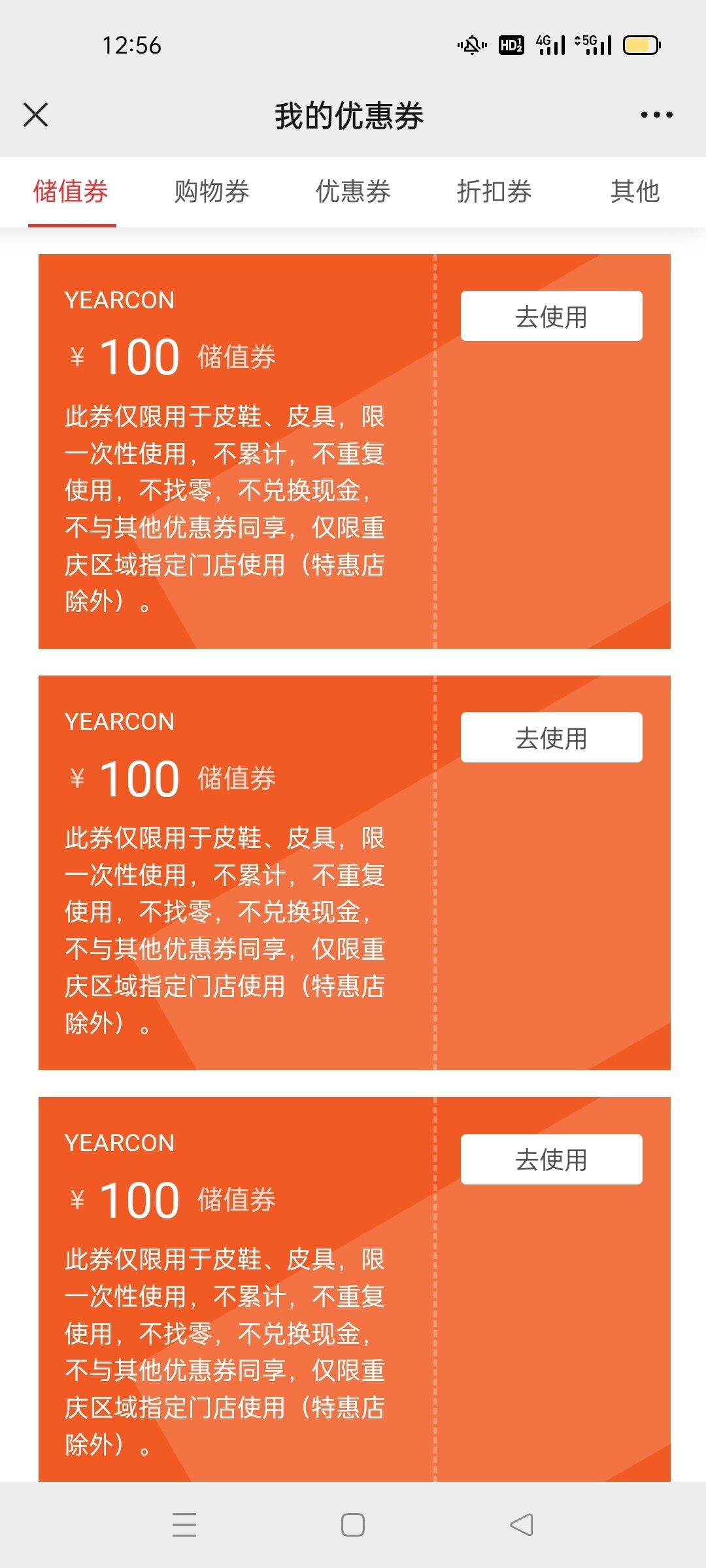The height and width of the screenshot is (1568, 706).
Task: Tap 去使用 on the second 100 储值券
Action: point(551,738)
